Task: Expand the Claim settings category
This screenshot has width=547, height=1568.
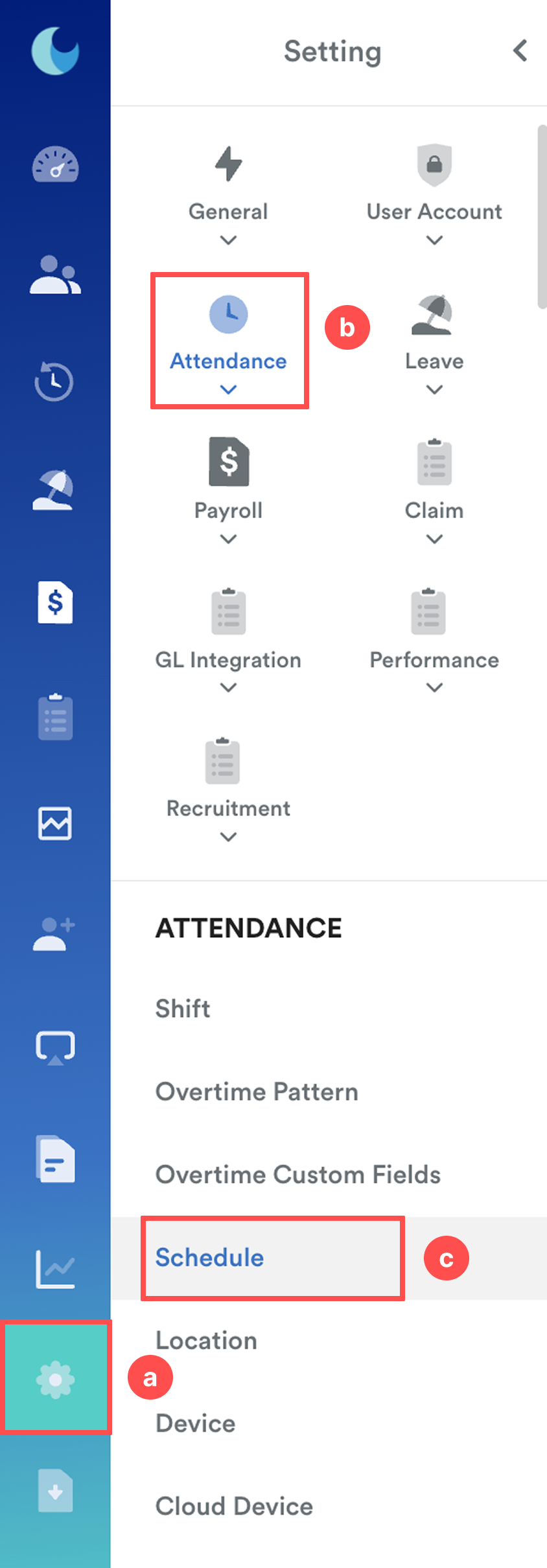Action: pos(434,492)
